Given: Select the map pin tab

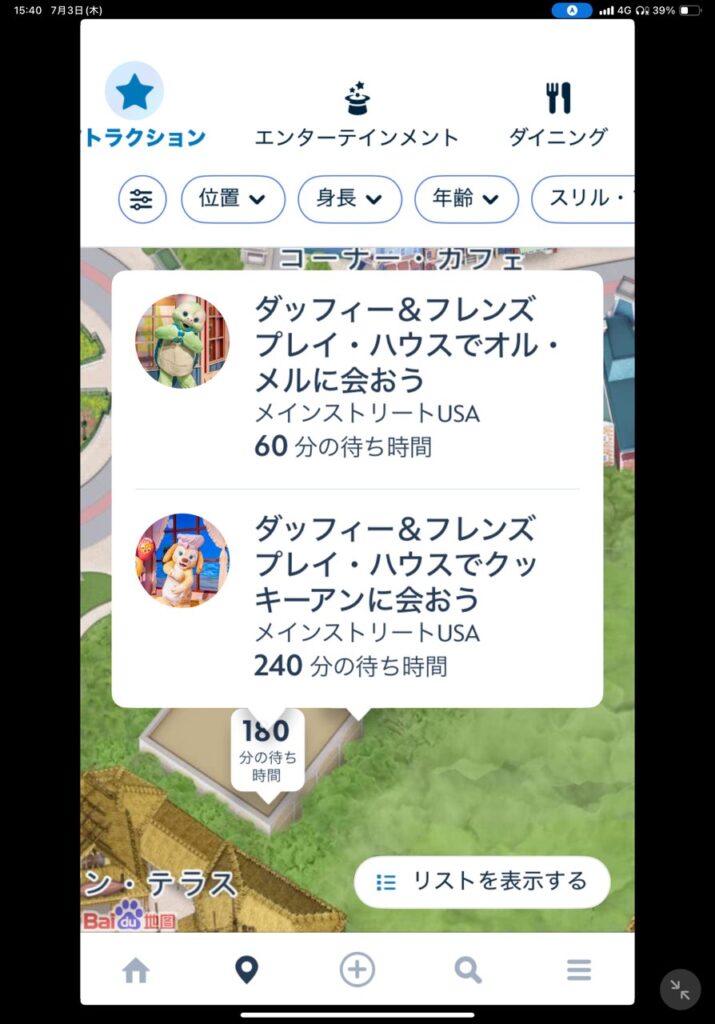Looking at the screenshot, I should coord(246,970).
